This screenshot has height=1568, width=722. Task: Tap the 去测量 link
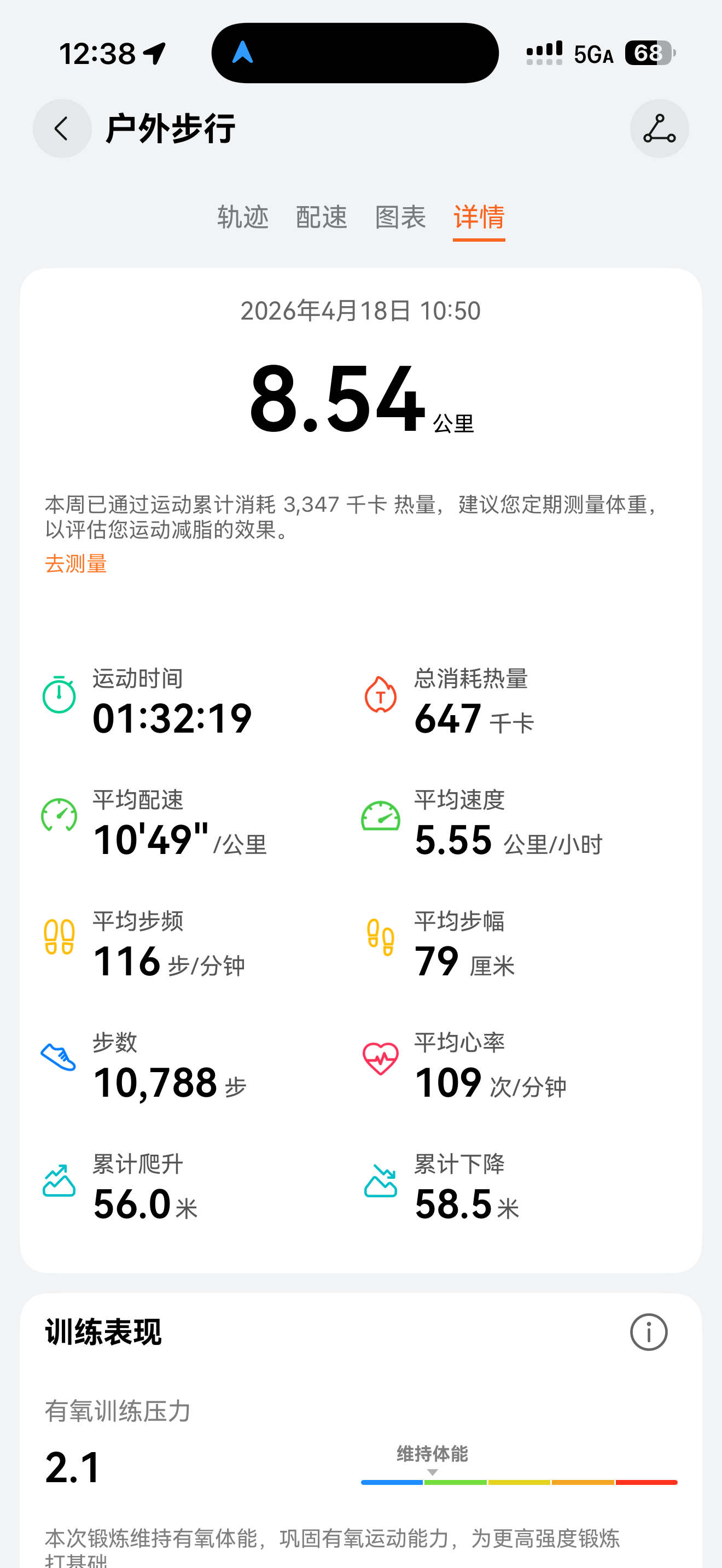[75, 565]
